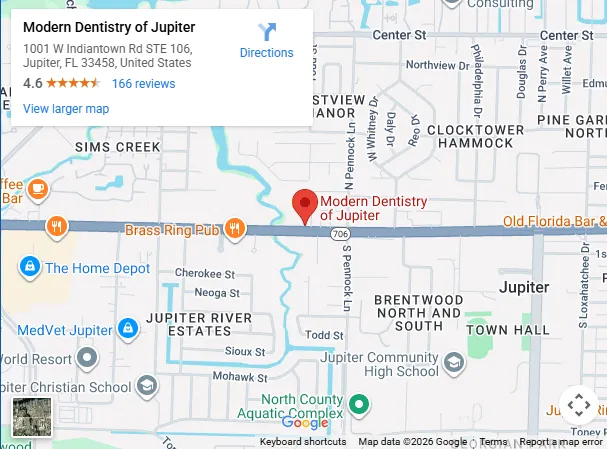This screenshot has width=607, height=449.
Task: Open the Terms link
Action: (x=493, y=442)
